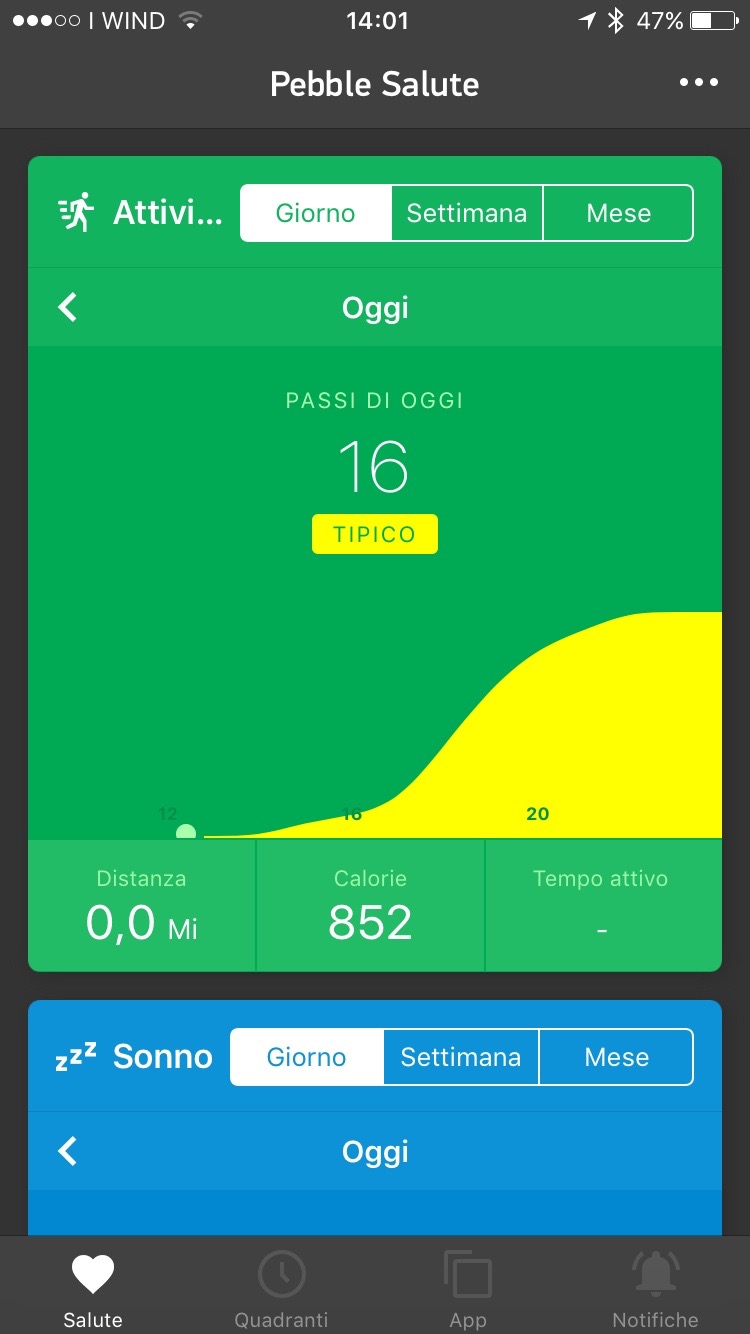
Task: Show sleep data for Settimana
Action: pos(460,1057)
